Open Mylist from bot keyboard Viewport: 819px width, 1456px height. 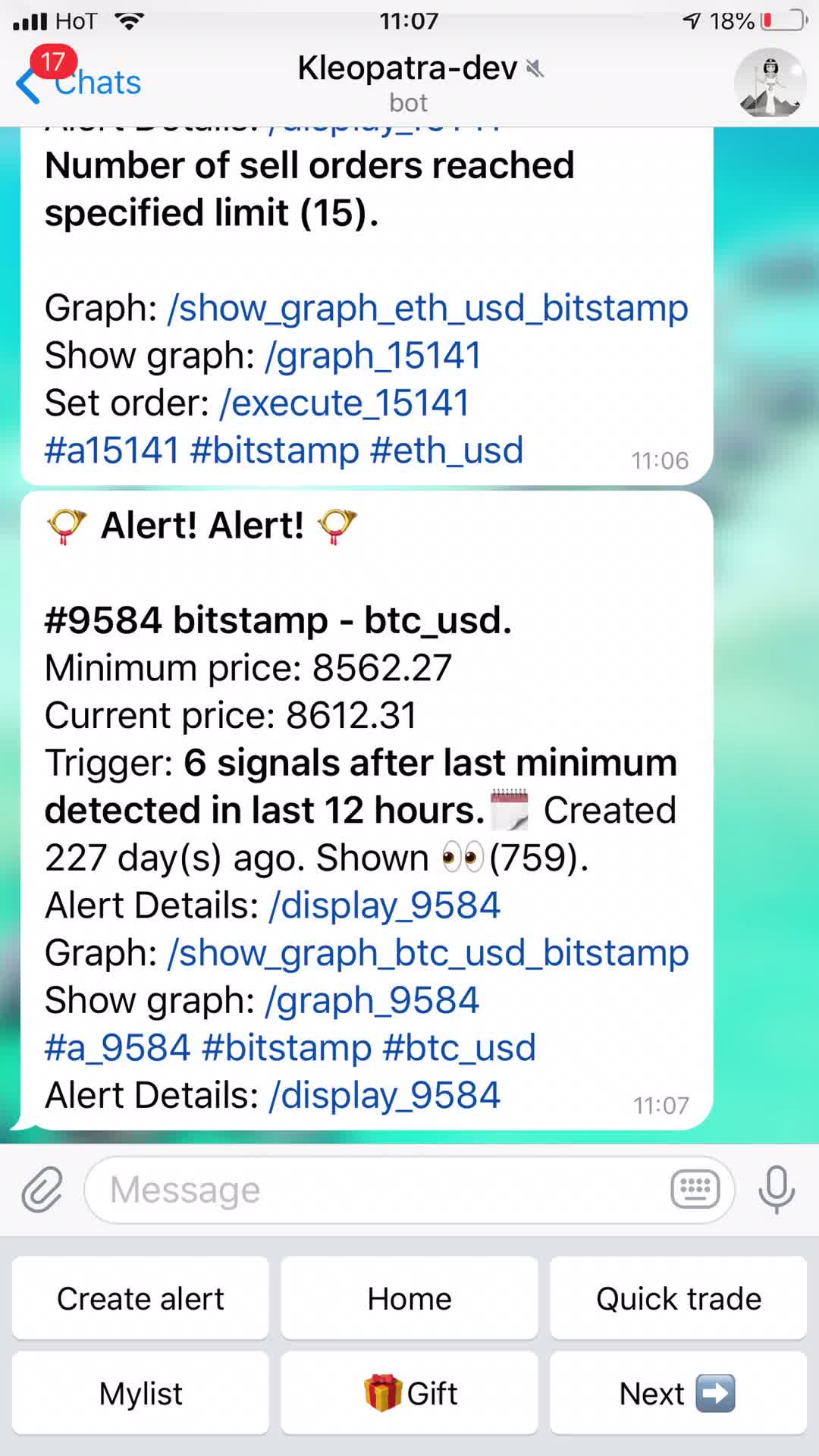[140, 1393]
